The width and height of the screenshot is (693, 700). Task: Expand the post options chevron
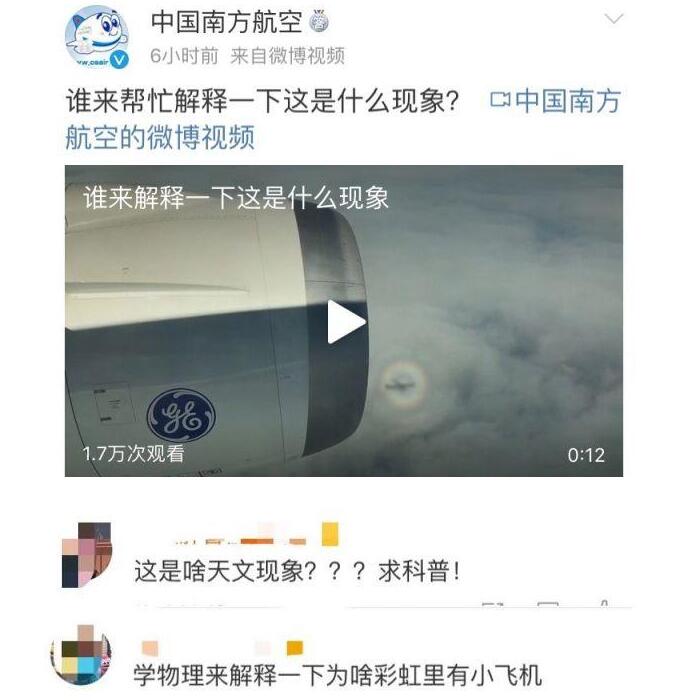[614, 20]
